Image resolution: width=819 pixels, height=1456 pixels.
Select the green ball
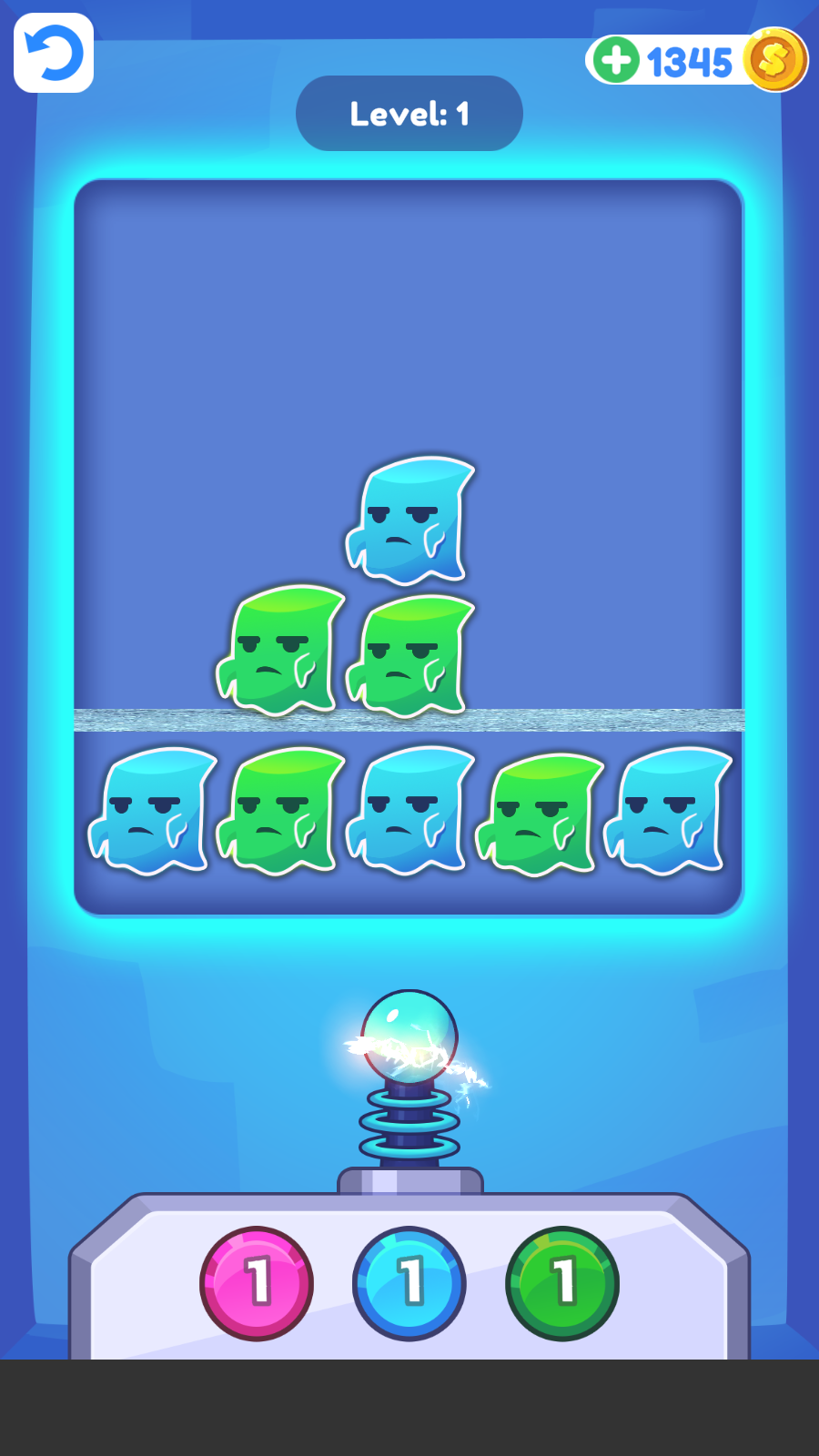[x=562, y=1283]
